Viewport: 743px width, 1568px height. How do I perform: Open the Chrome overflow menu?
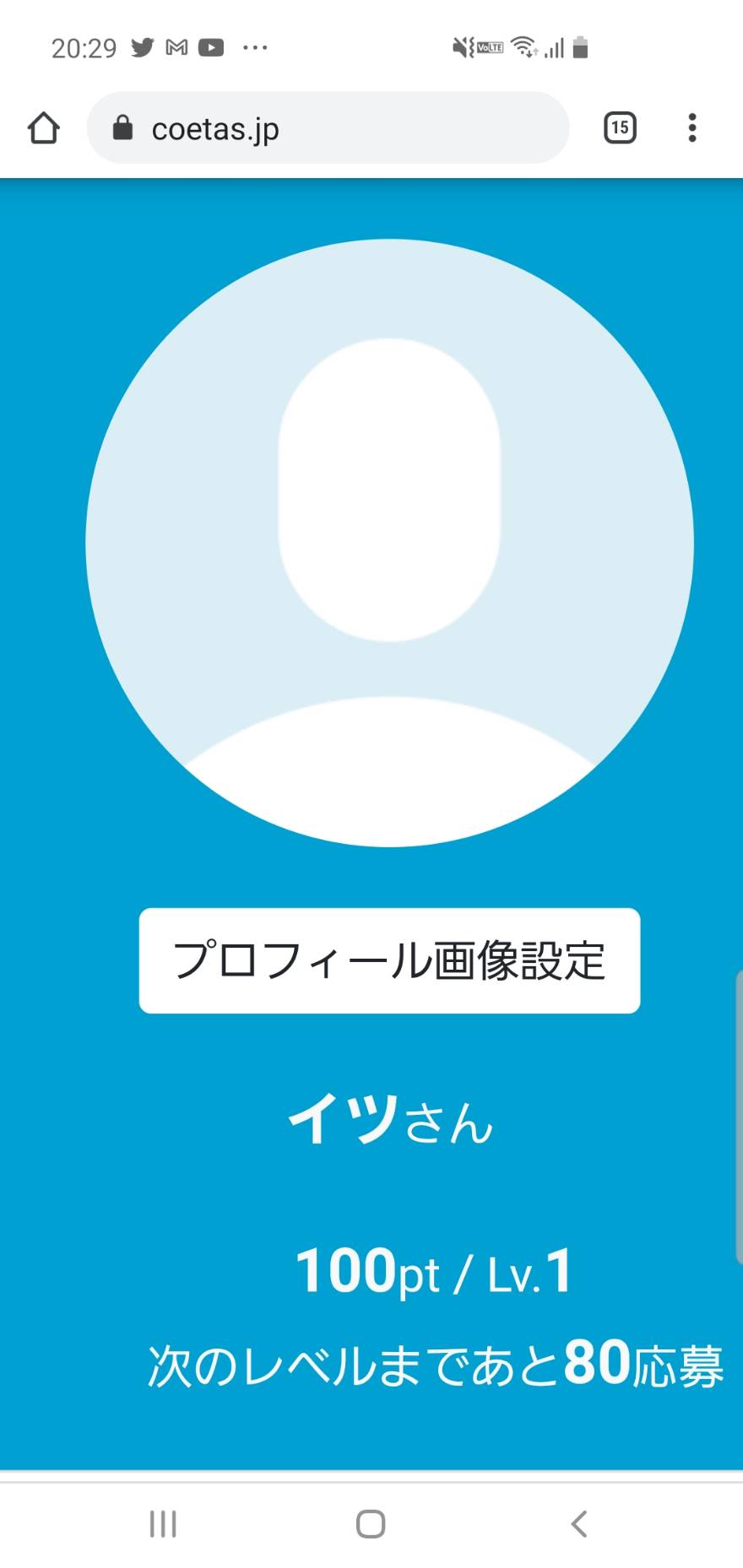(692, 128)
